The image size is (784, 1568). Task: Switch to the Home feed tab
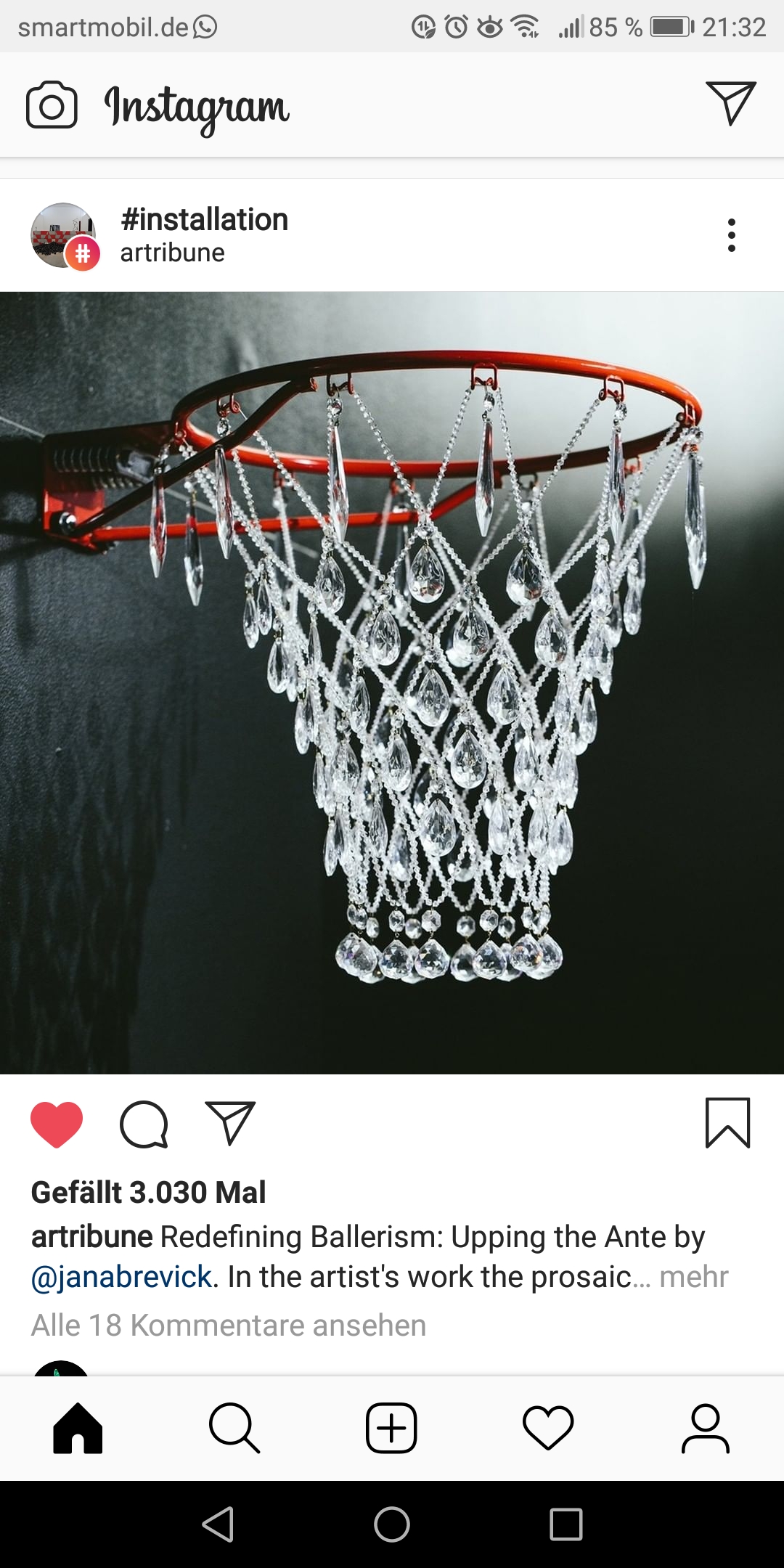[78, 1428]
